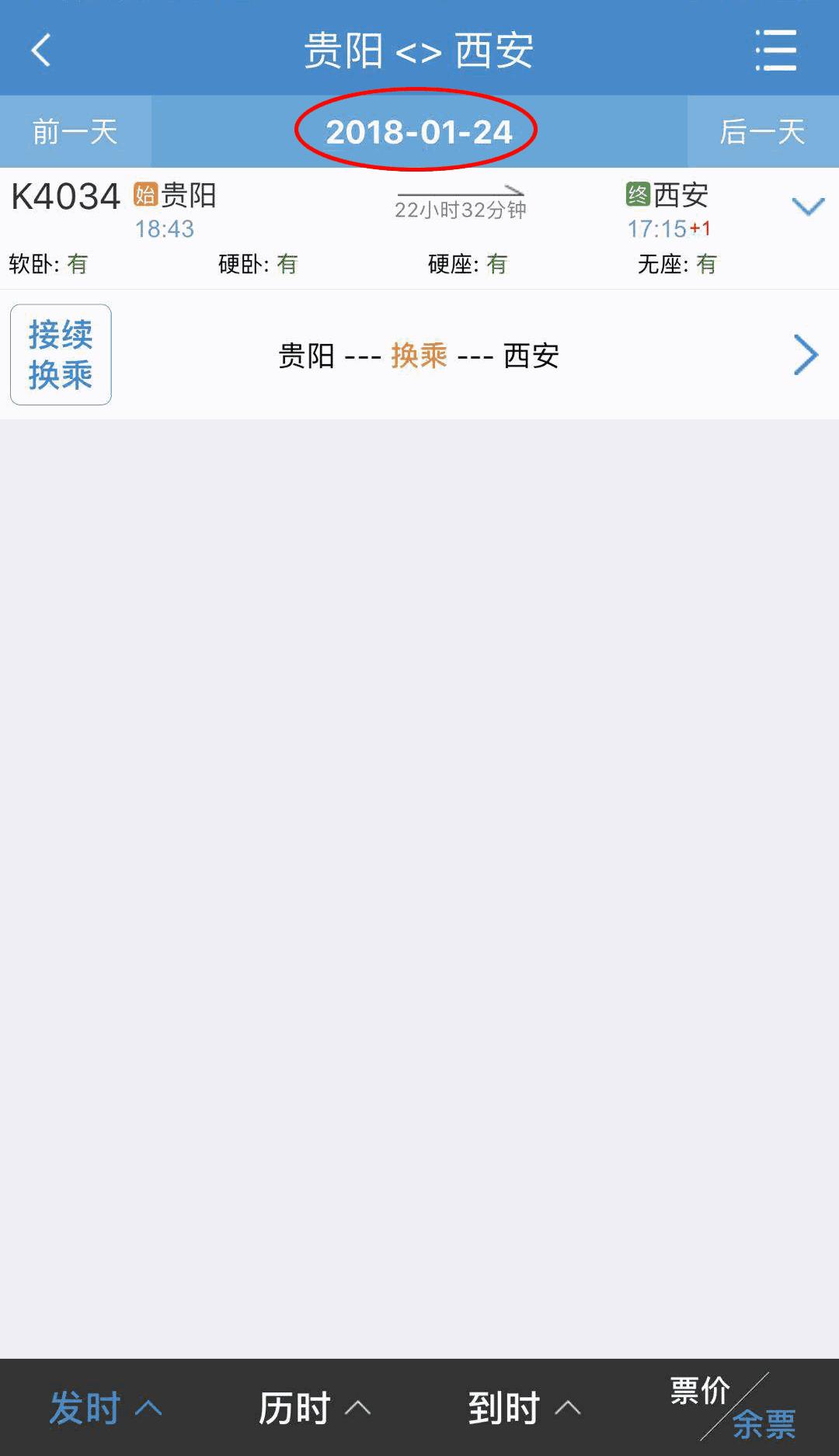This screenshot has height=1456, width=839.
Task: Sort trains by duration (历时)
Action: click(x=314, y=1407)
